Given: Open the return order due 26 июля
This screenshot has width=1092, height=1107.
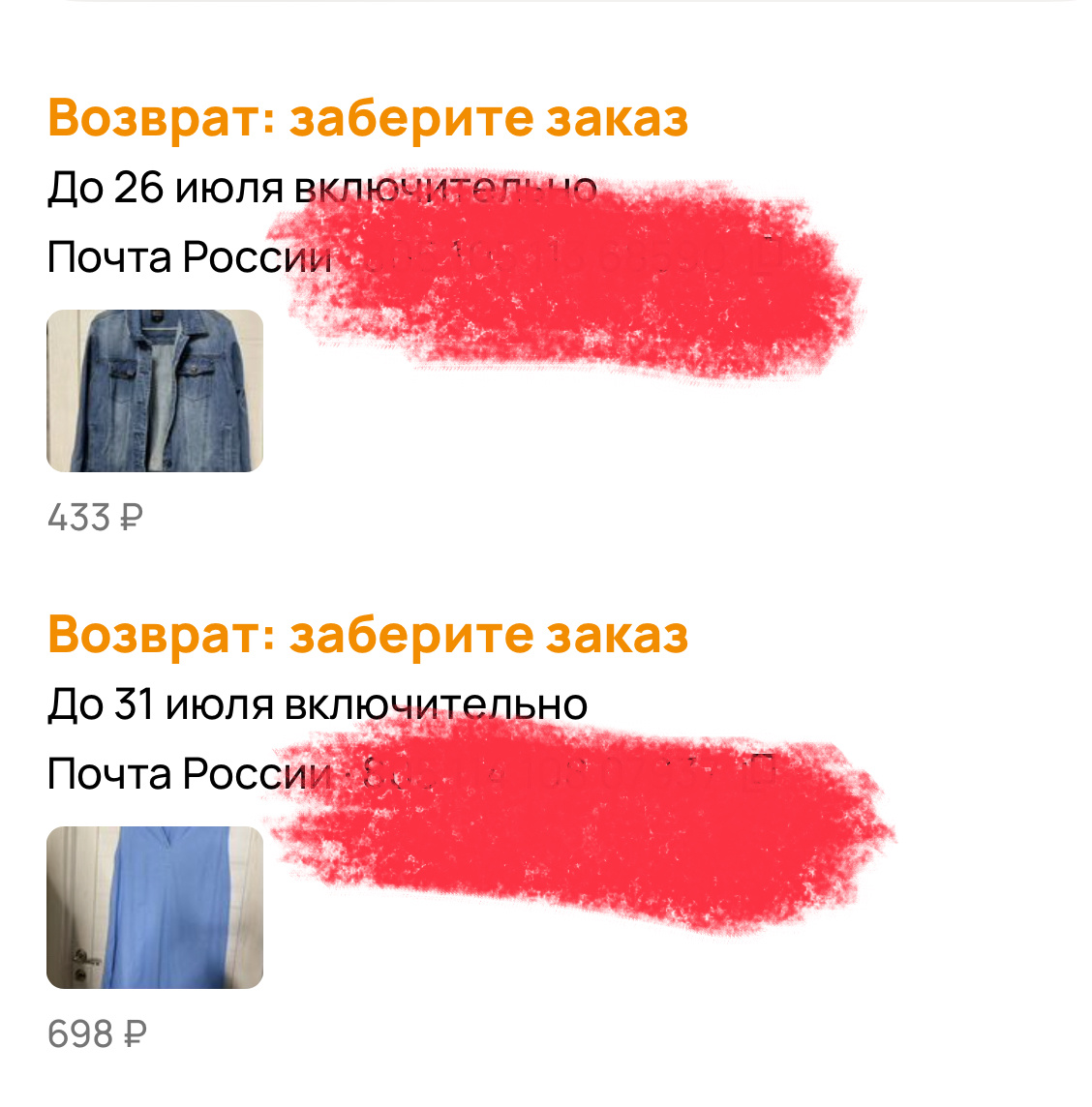Looking at the screenshot, I should point(368,119).
